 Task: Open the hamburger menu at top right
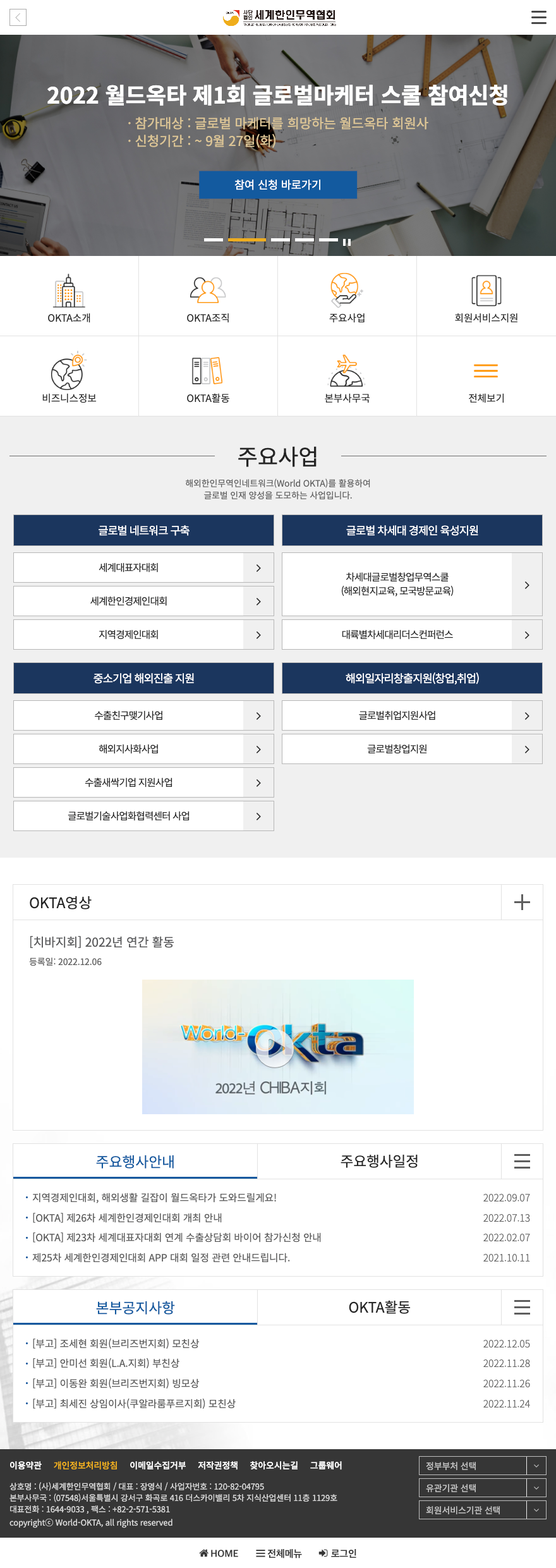pos(538,17)
